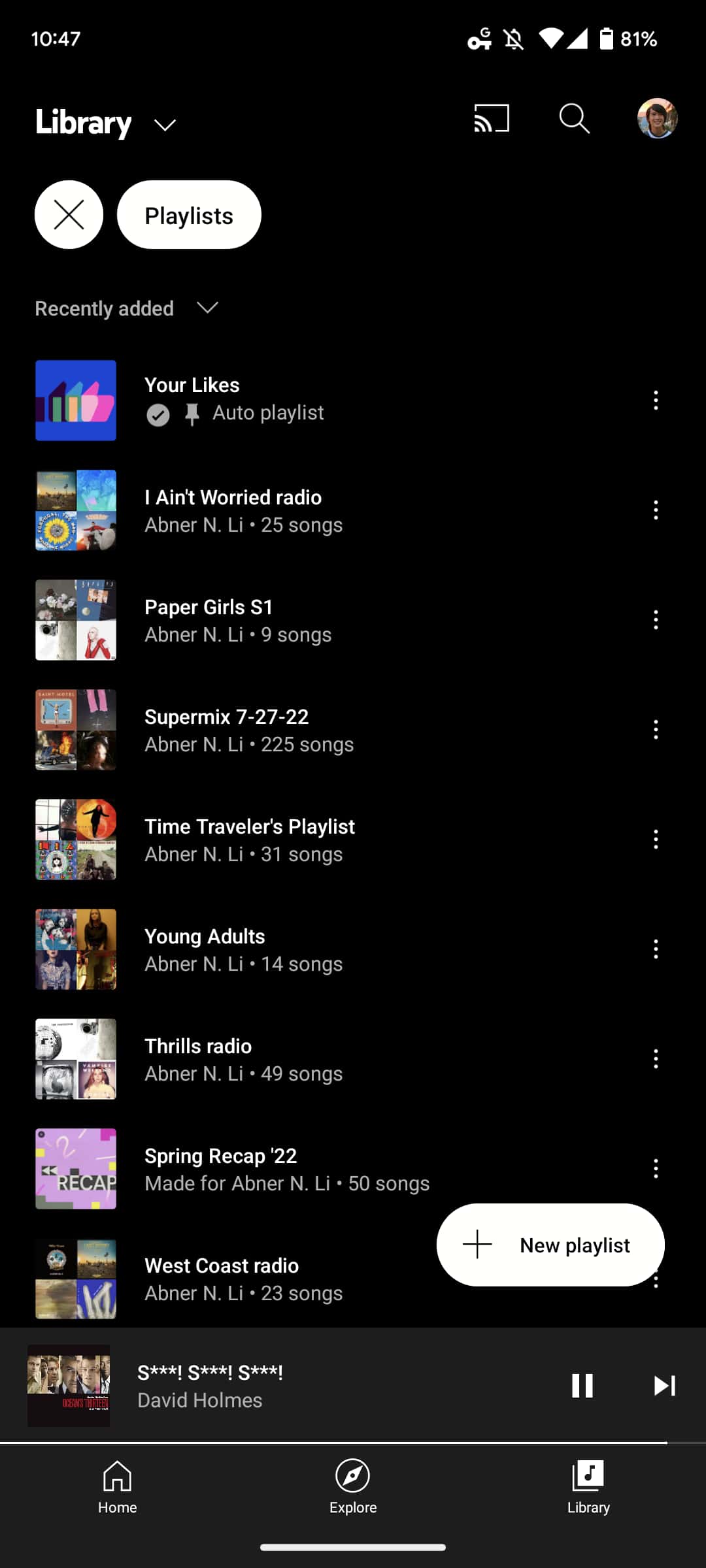Open more options for I Ain't Worried radio
Viewport: 706px width, 1568px height.
click(656, 510)
